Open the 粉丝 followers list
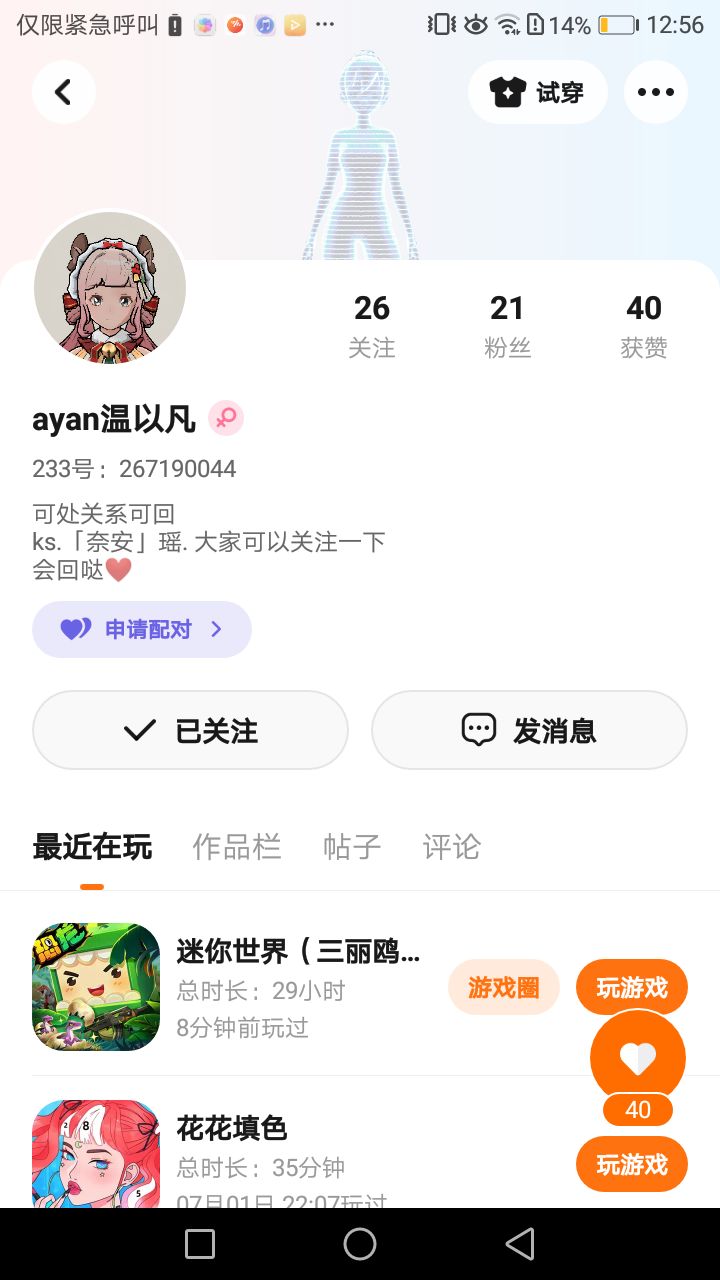The height and width of the screenshot is (1280, 720). click(x=507, y=325)
